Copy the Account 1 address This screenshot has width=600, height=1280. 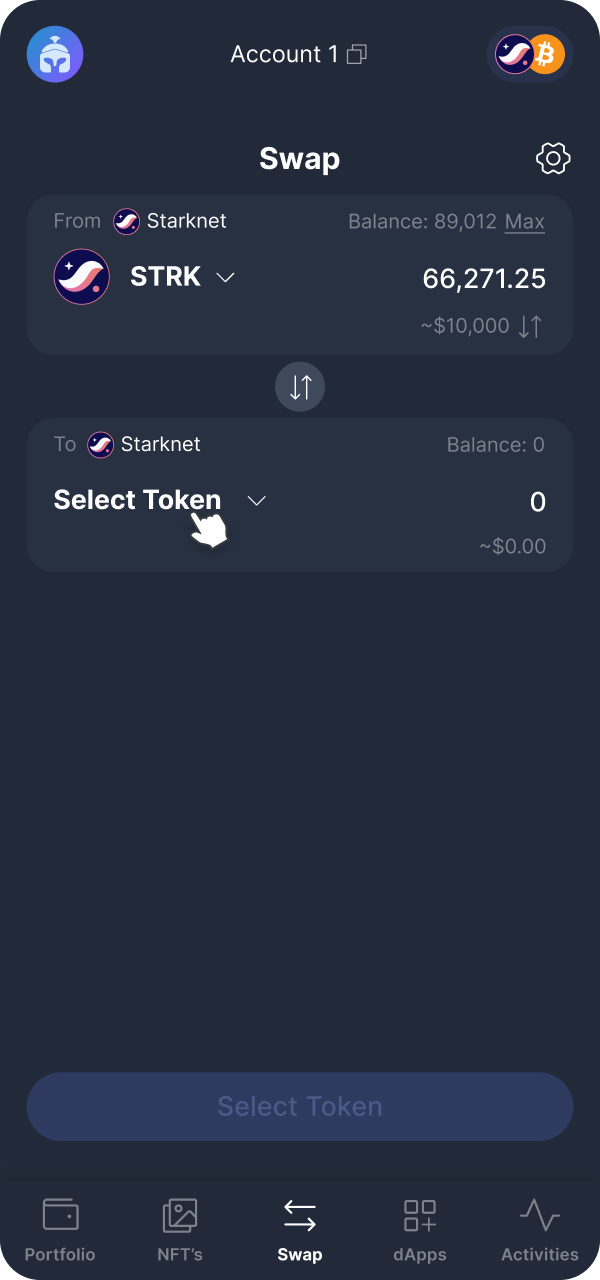[x=357, y=55]
